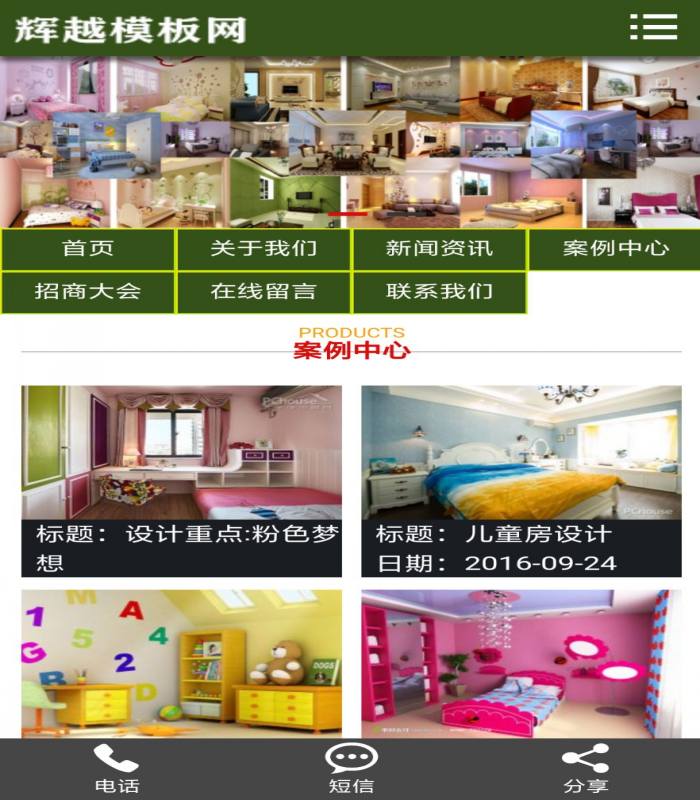Screen dimensions: 700x800
Task: Tap the 电话 phone button
Action: coord(116,769)
